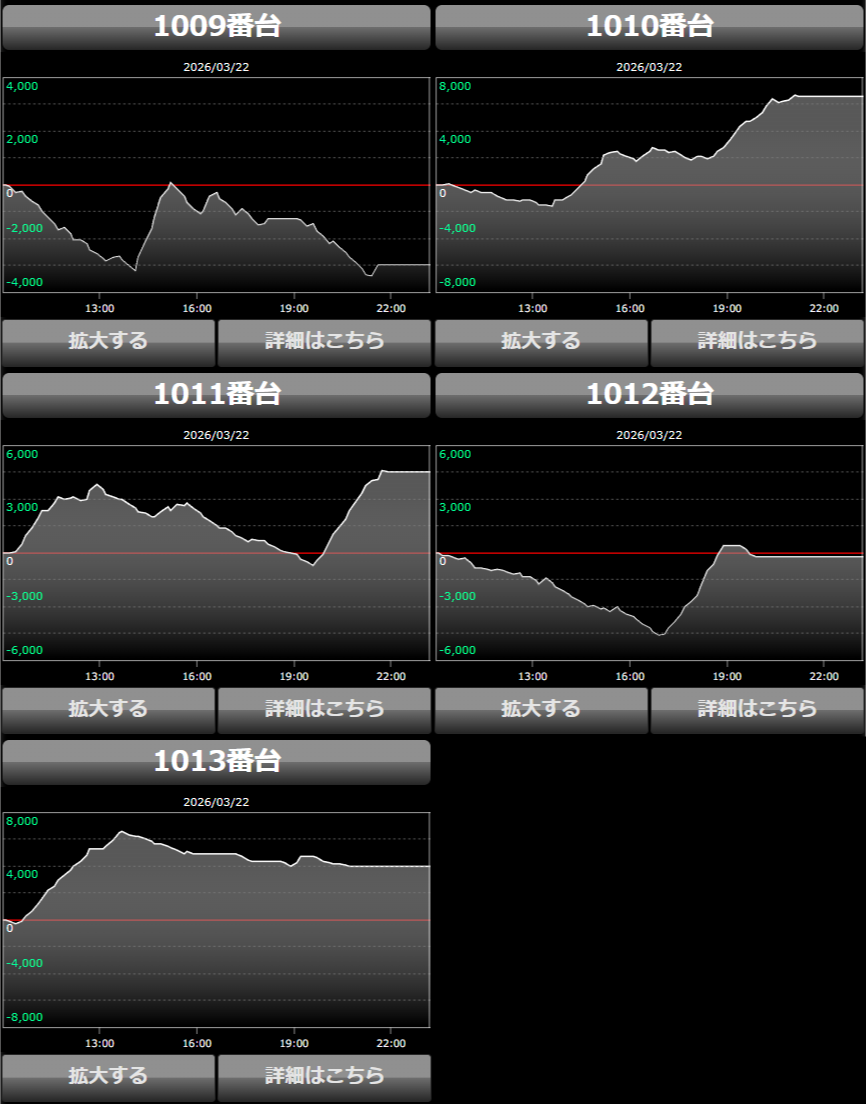
Task: Open the 1012番台 header bar
Action: click(649, 395)
